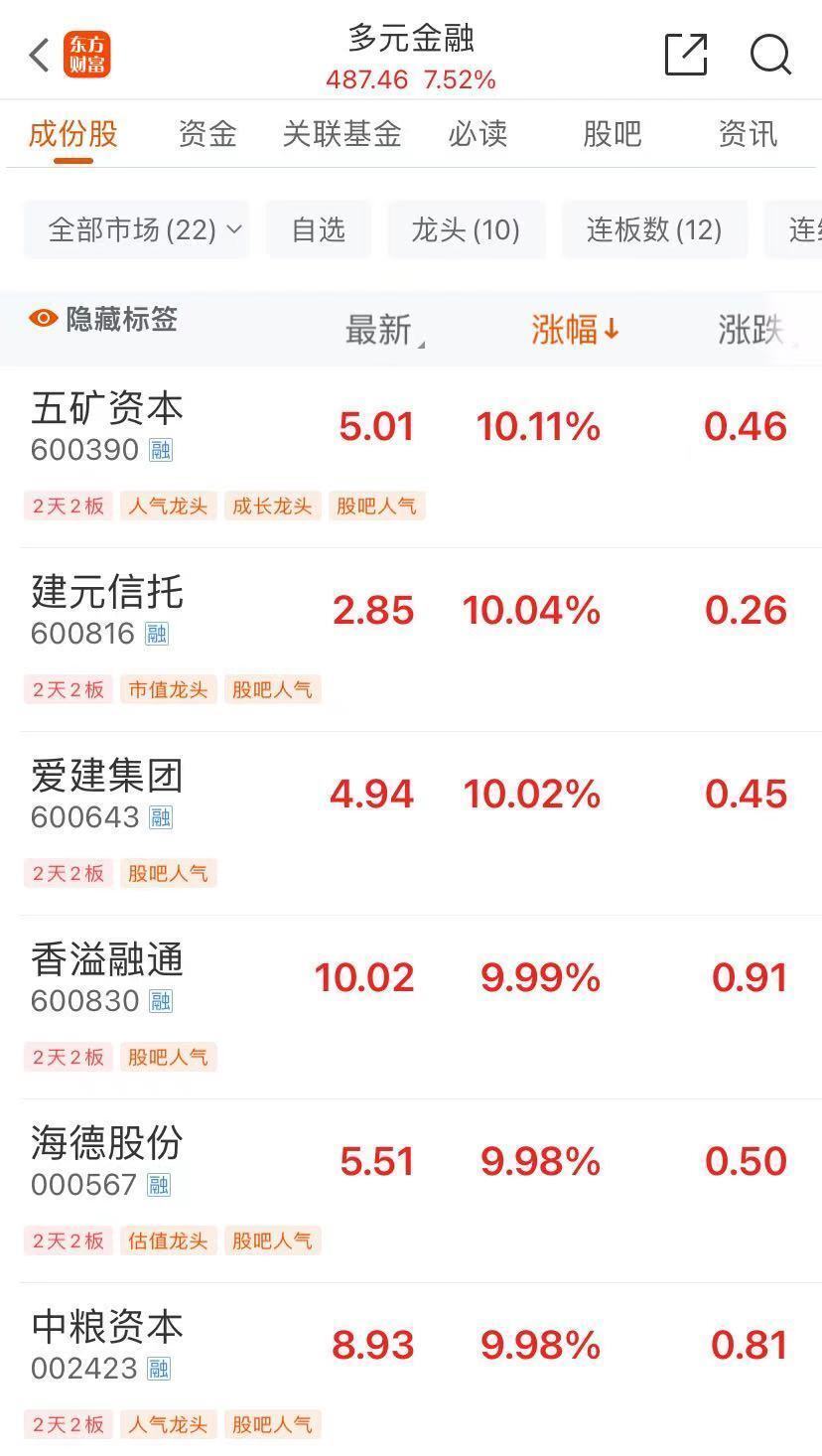Screen dimensions: 822x1456
Task: Toggle 隐藏标签 eye option
Action: 103,319
